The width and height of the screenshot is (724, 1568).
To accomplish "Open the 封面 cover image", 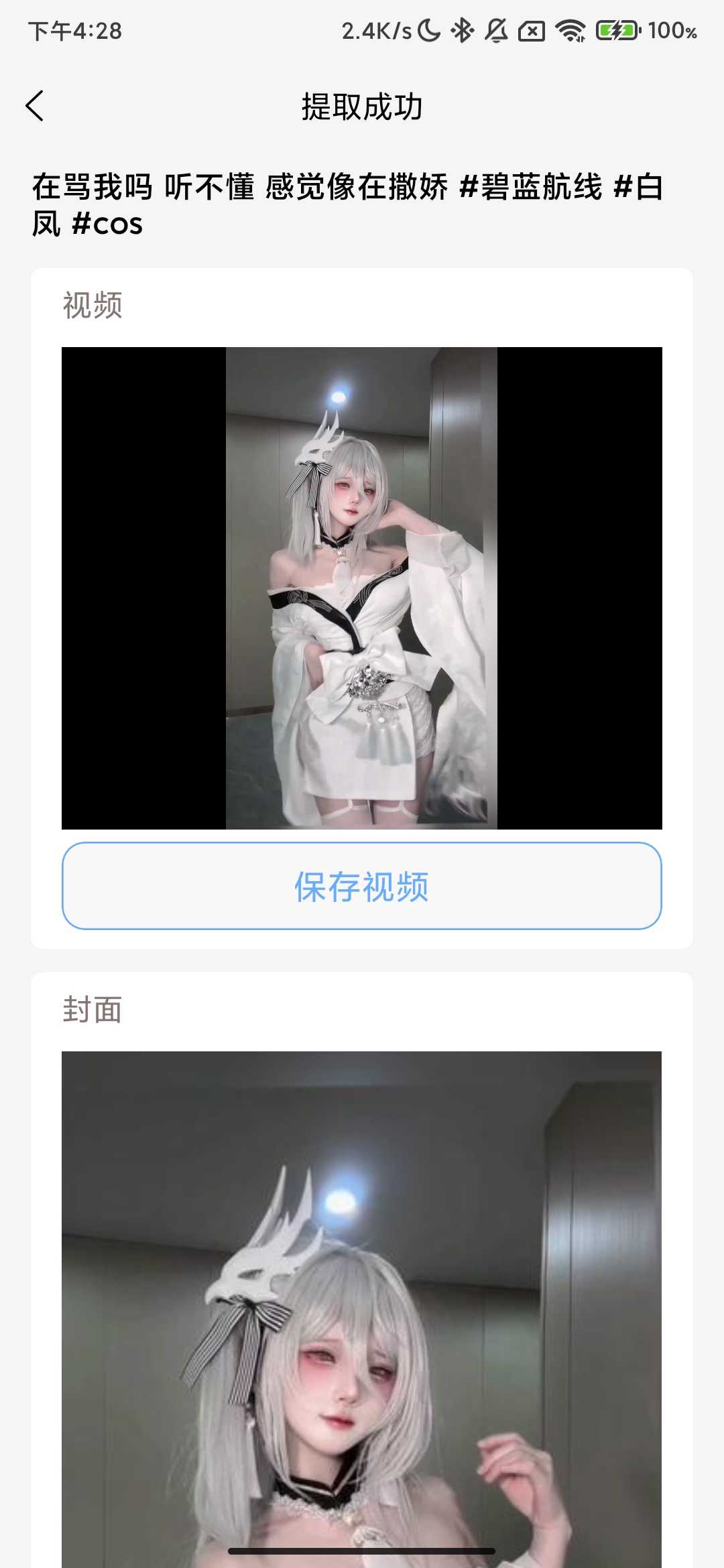I will click(x=362, y=1307).
